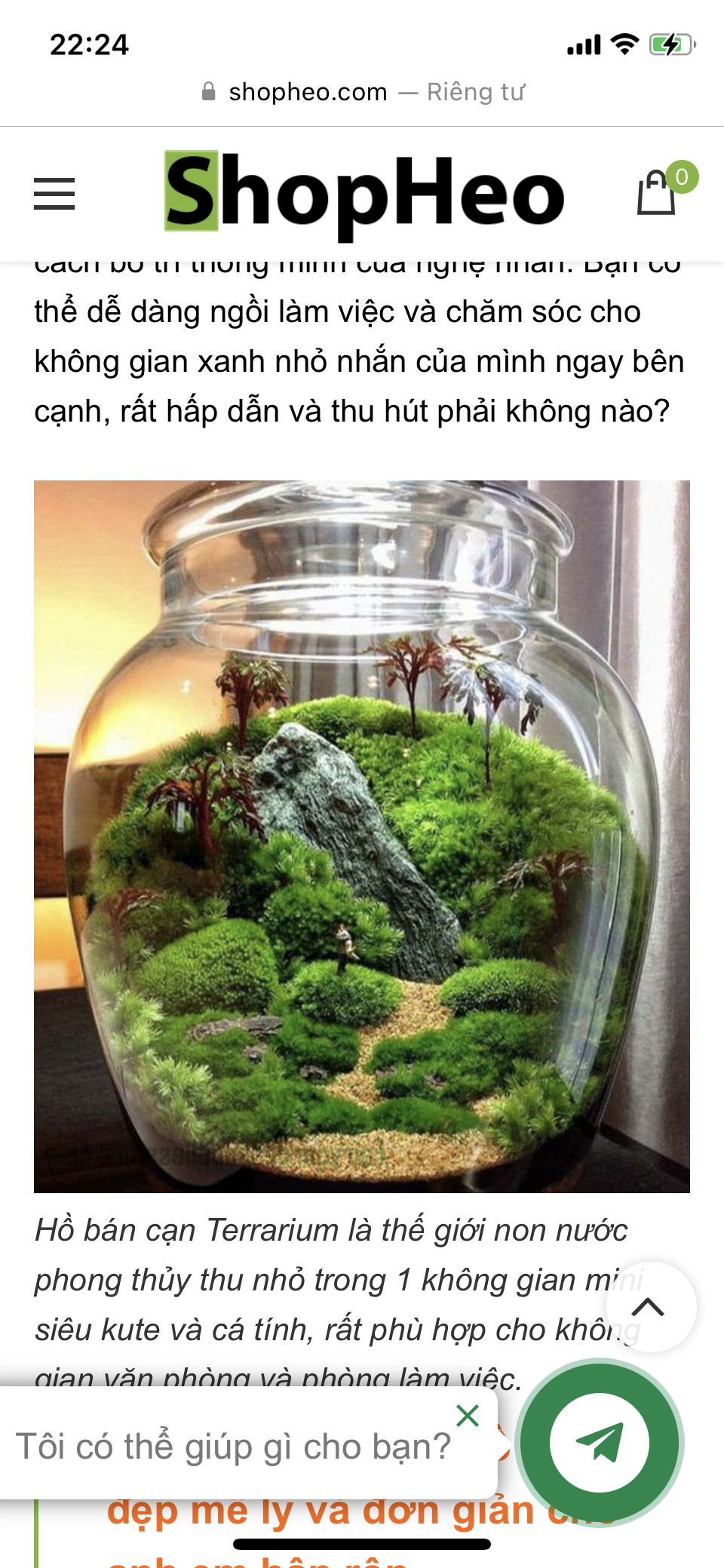This screenshot has height=1568, width=724.
Task: Open the chat support bubble
Action: [x=600, y=1443]
